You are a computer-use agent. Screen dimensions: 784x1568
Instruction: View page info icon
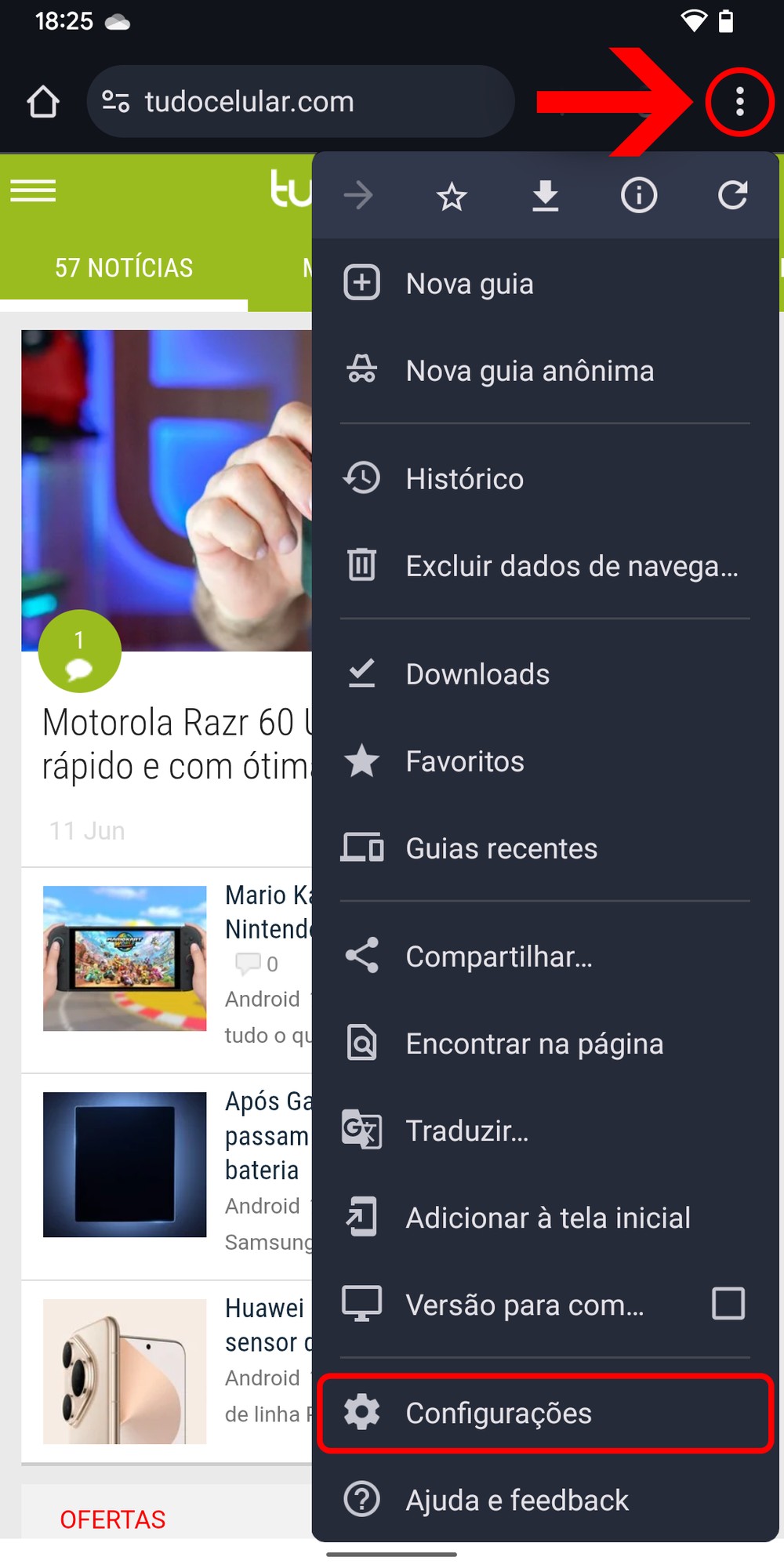[x=639, y=196]
